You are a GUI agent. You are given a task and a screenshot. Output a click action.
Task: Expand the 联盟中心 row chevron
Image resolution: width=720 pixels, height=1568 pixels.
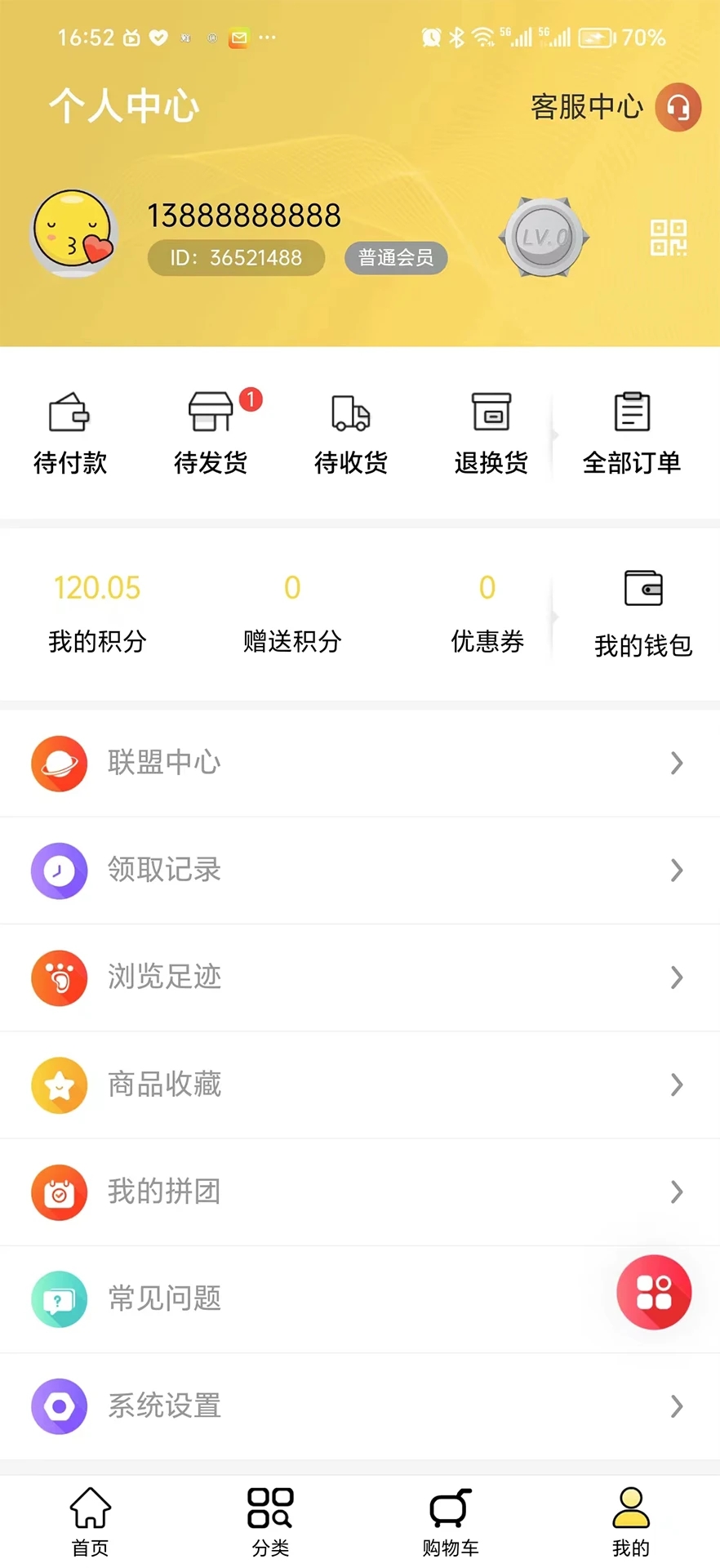tap(677, 763)
